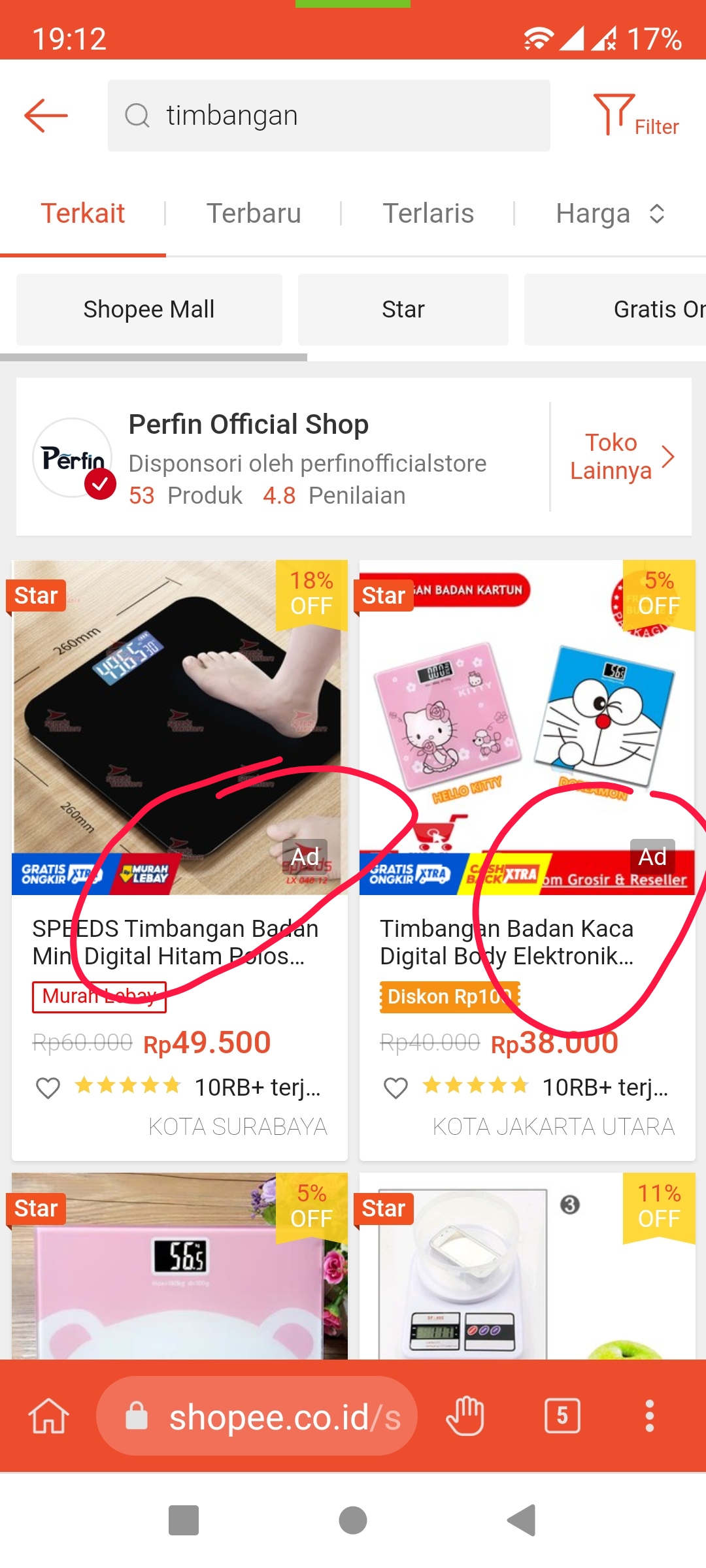Open the browser tabs switcher showing 5
The image size is (706, 1568).
tap(562, 1416)
